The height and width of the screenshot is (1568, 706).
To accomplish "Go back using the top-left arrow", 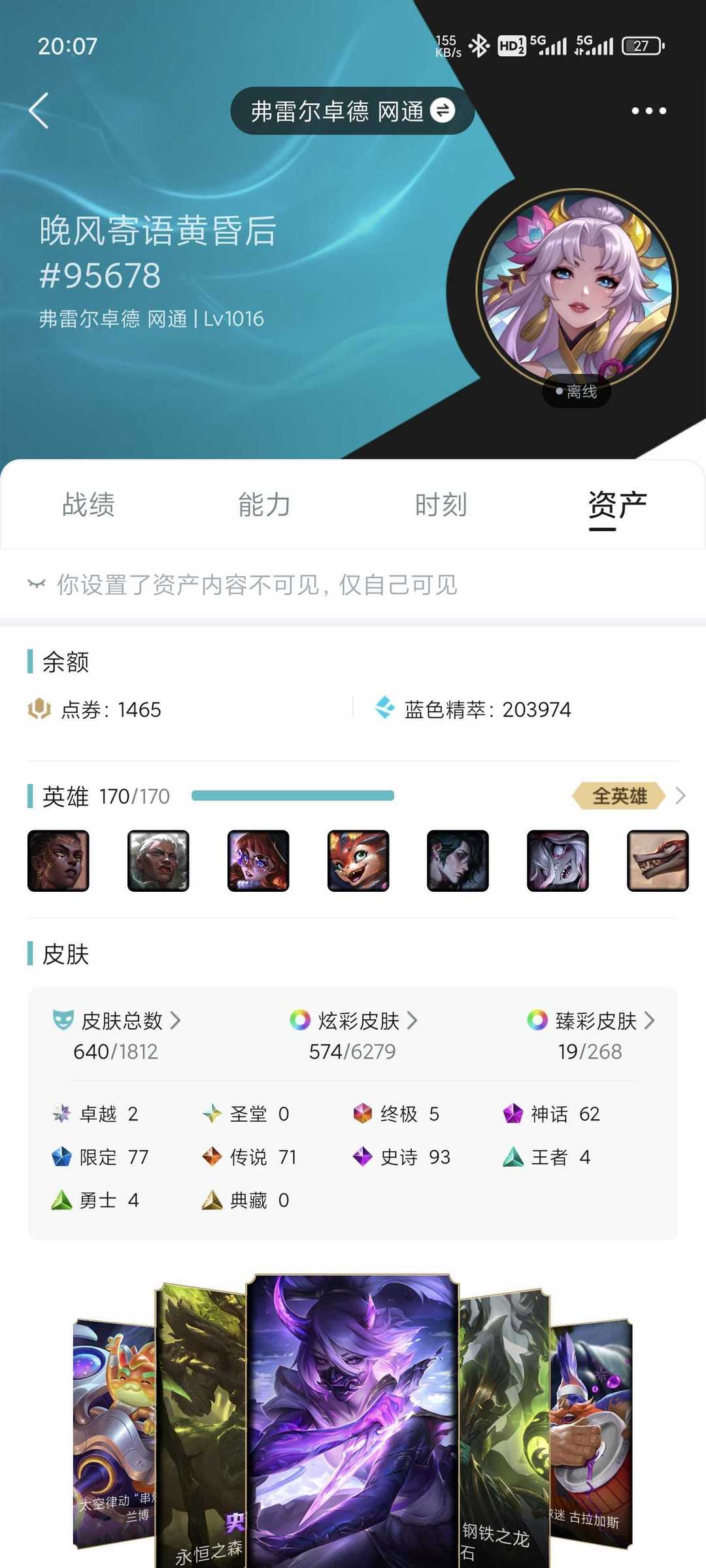I will 39,110.
